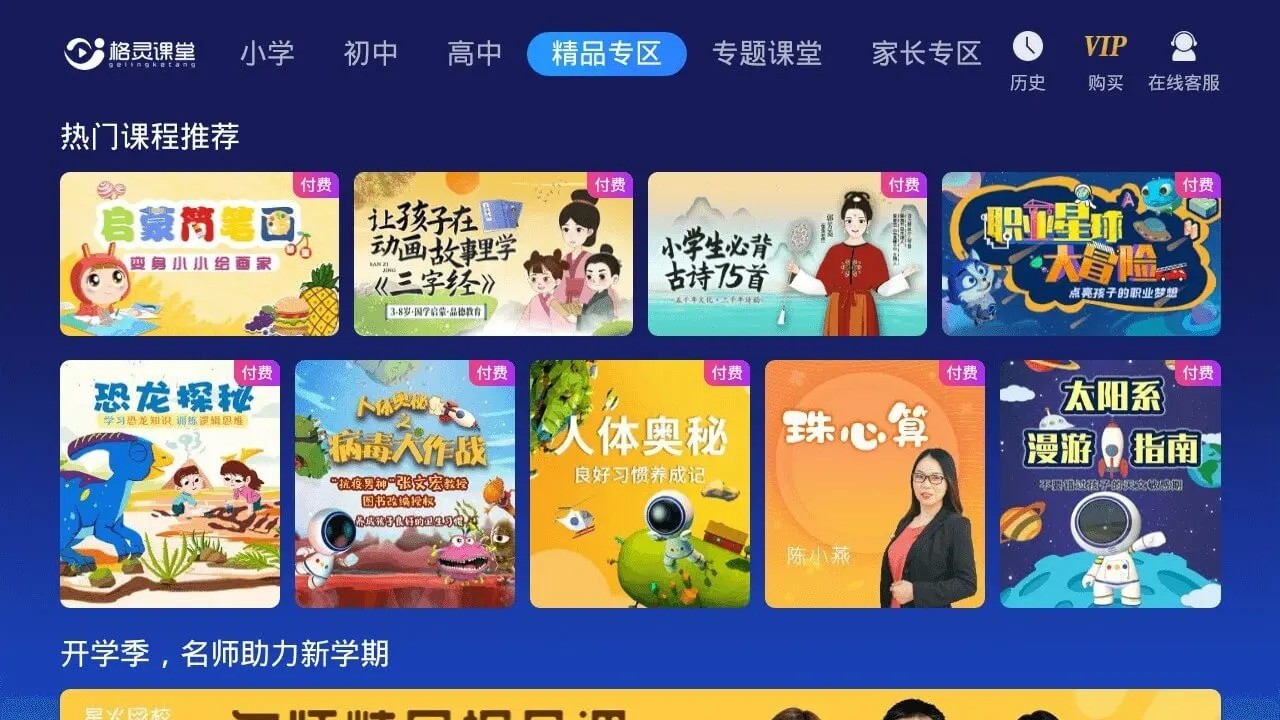Tap the VIP 购买 button
Screen dimensions: 1280x720
pyautogui.click(x=1105, y=61)
